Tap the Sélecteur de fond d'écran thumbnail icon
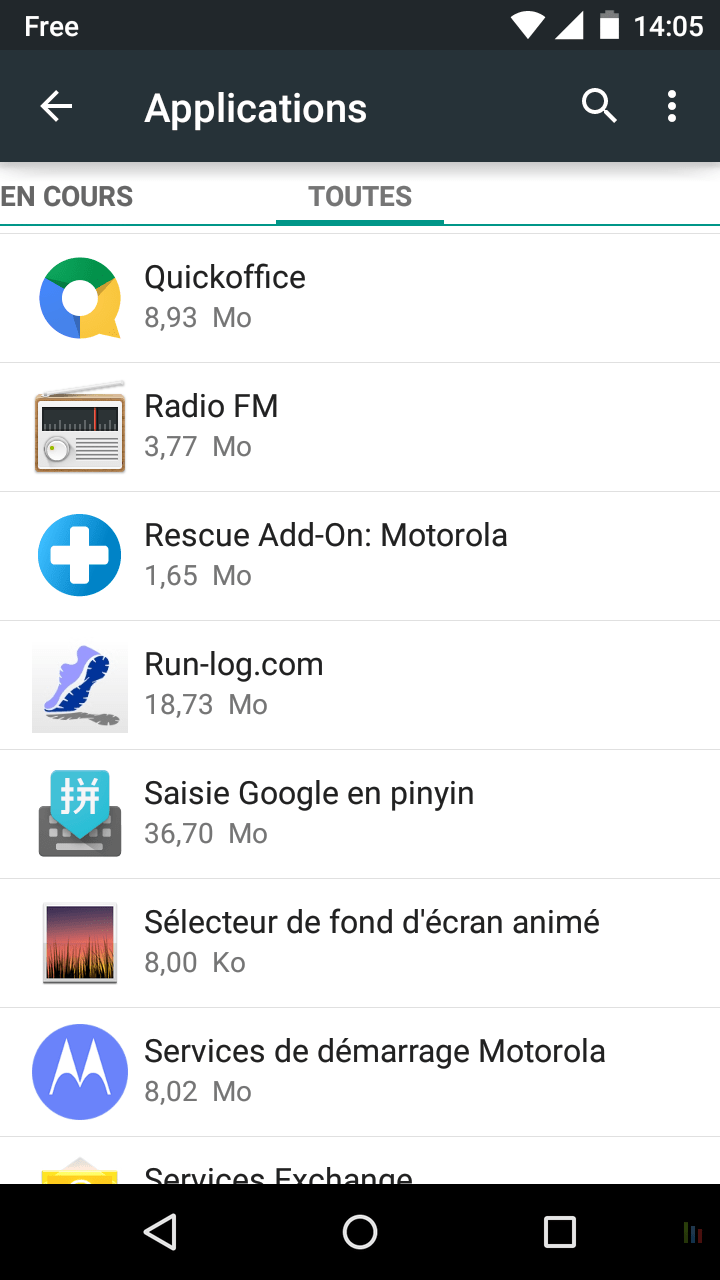This screenshot has height=1280, width=720. 80,942
